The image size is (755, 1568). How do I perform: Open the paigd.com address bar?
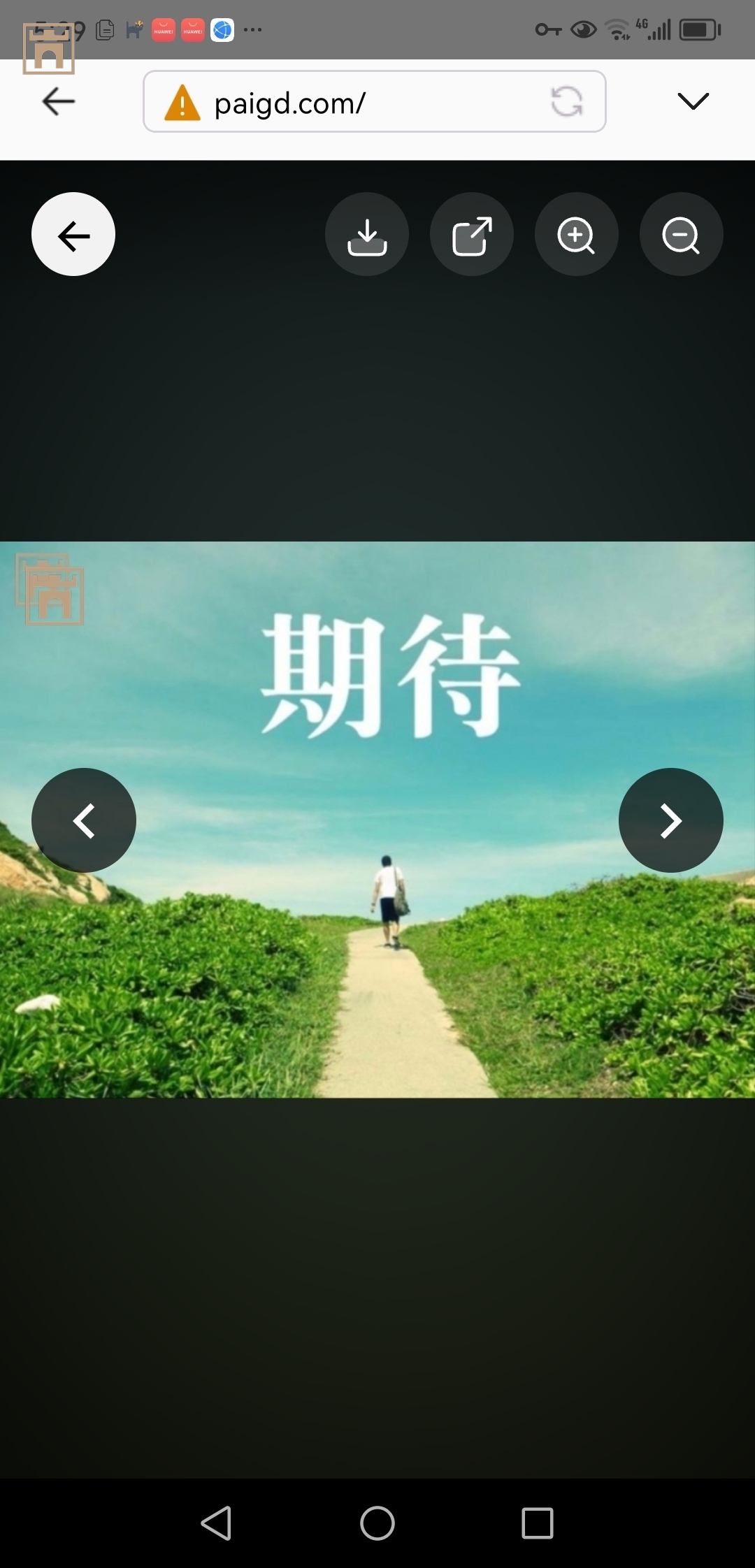(x=350, y=103)
